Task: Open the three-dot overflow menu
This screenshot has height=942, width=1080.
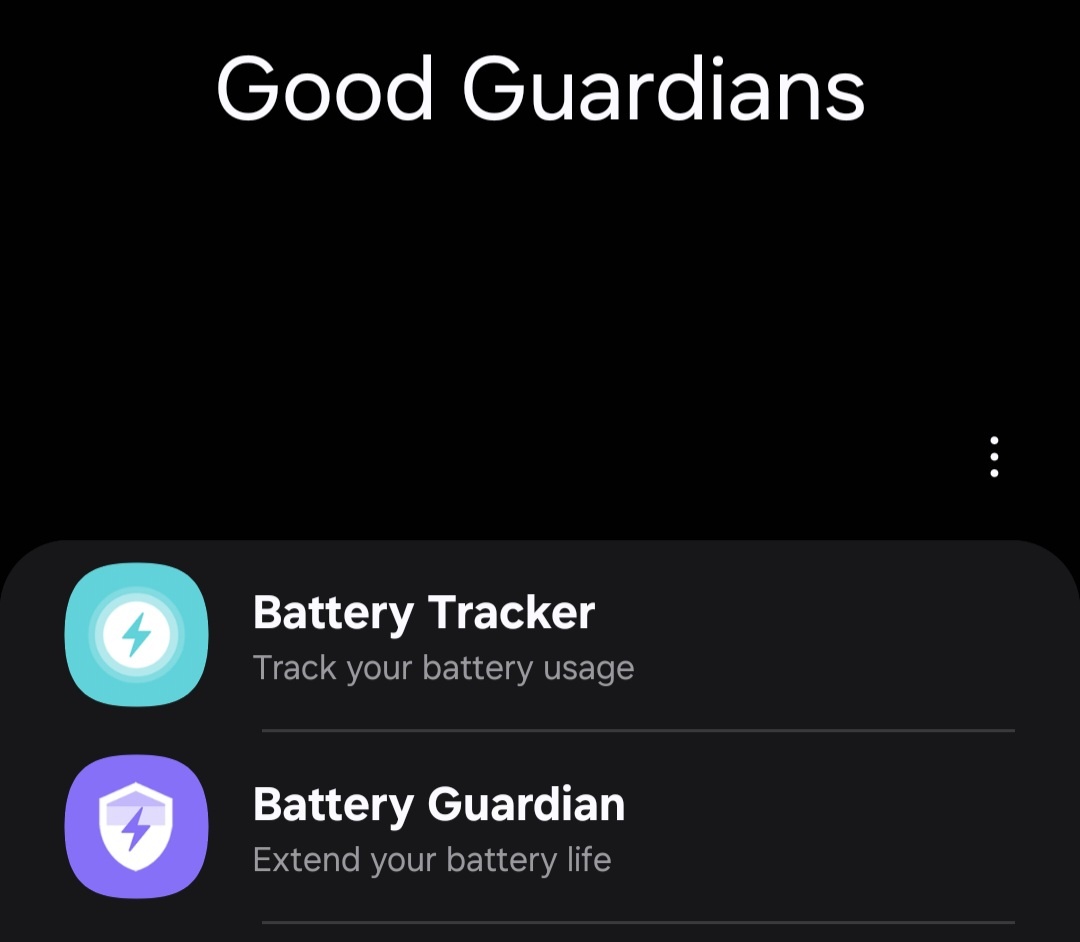Action: click(x=993, y=457)
